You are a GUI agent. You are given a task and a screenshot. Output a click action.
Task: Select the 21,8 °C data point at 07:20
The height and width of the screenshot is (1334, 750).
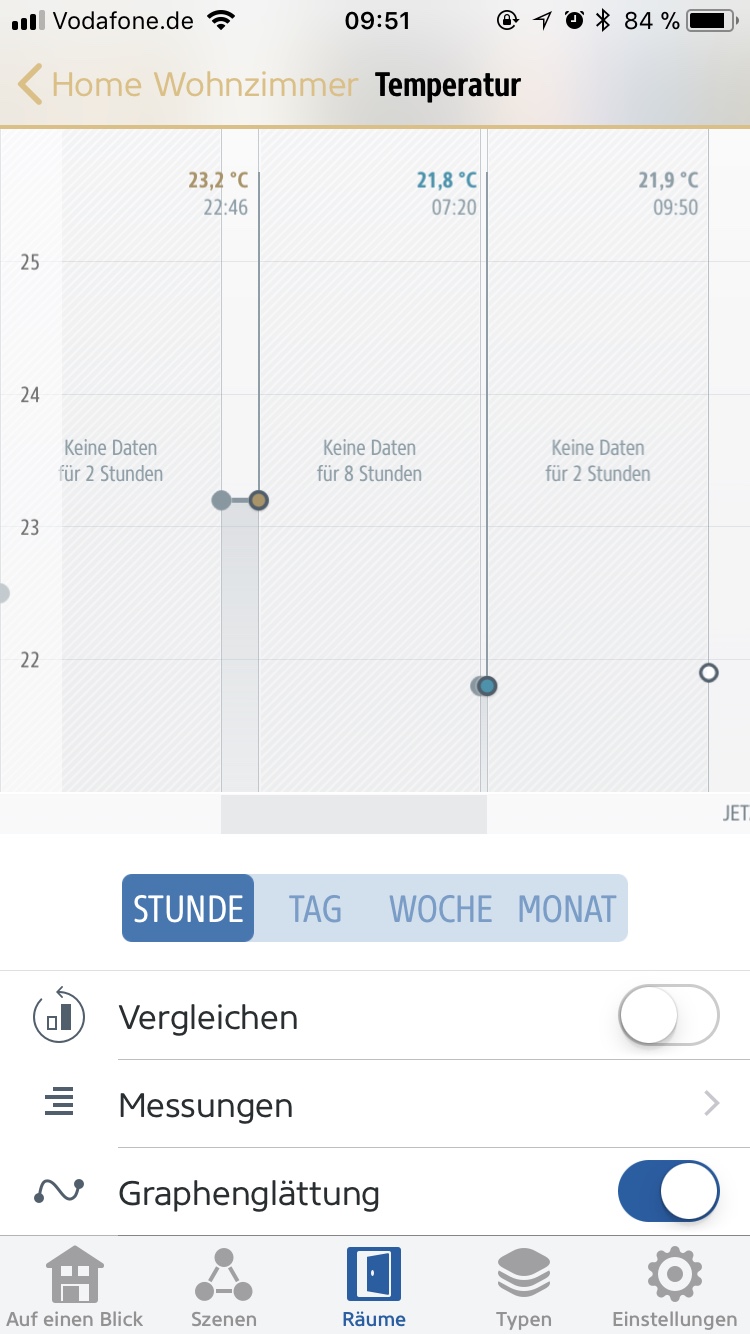(x=487, y=686)
